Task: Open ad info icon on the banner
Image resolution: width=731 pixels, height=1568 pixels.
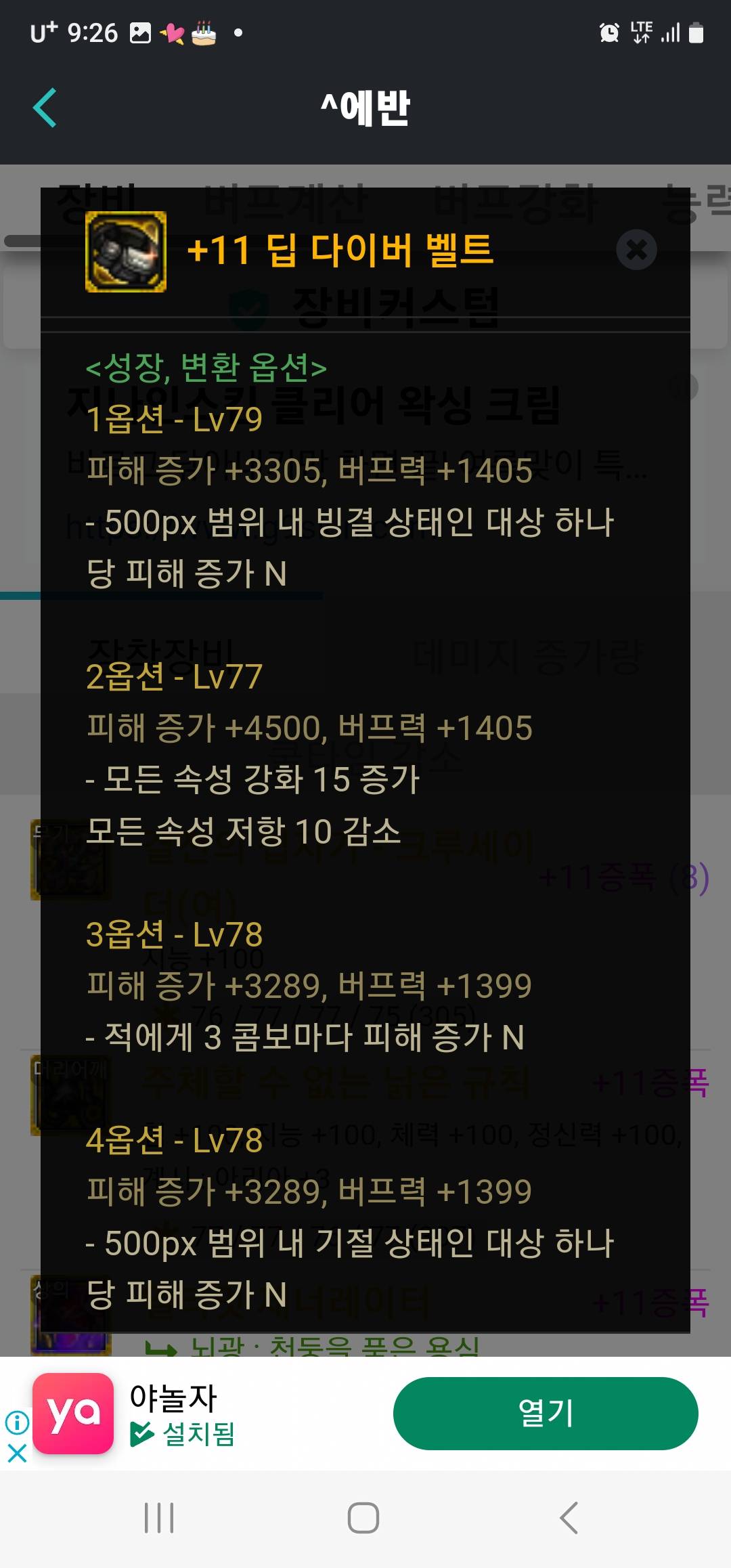Action: [x=17, y=1422]
